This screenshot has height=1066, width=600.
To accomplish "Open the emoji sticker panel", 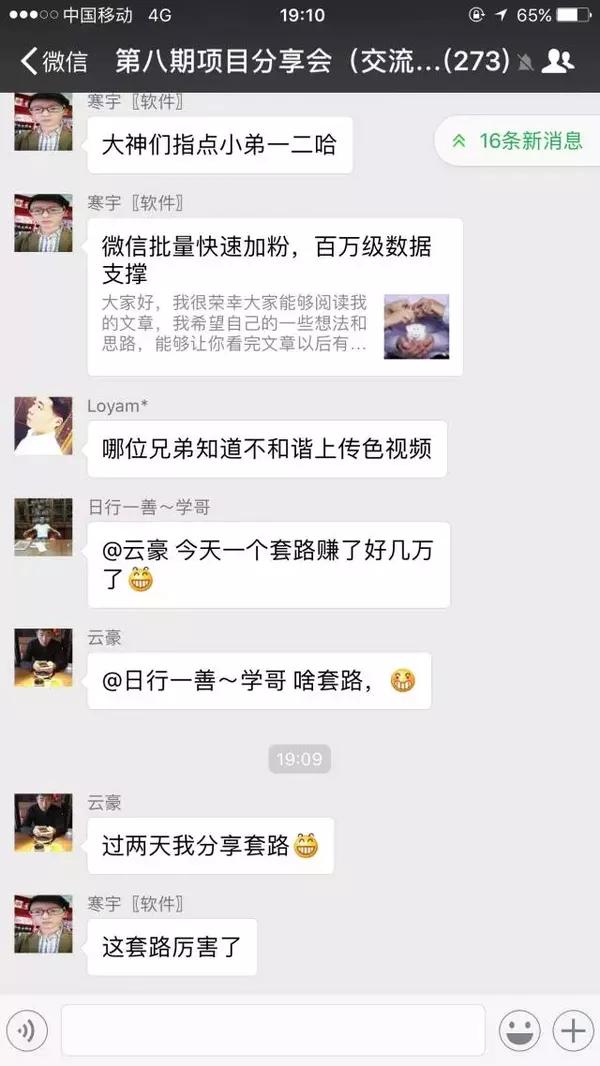I will point(520,1030).
